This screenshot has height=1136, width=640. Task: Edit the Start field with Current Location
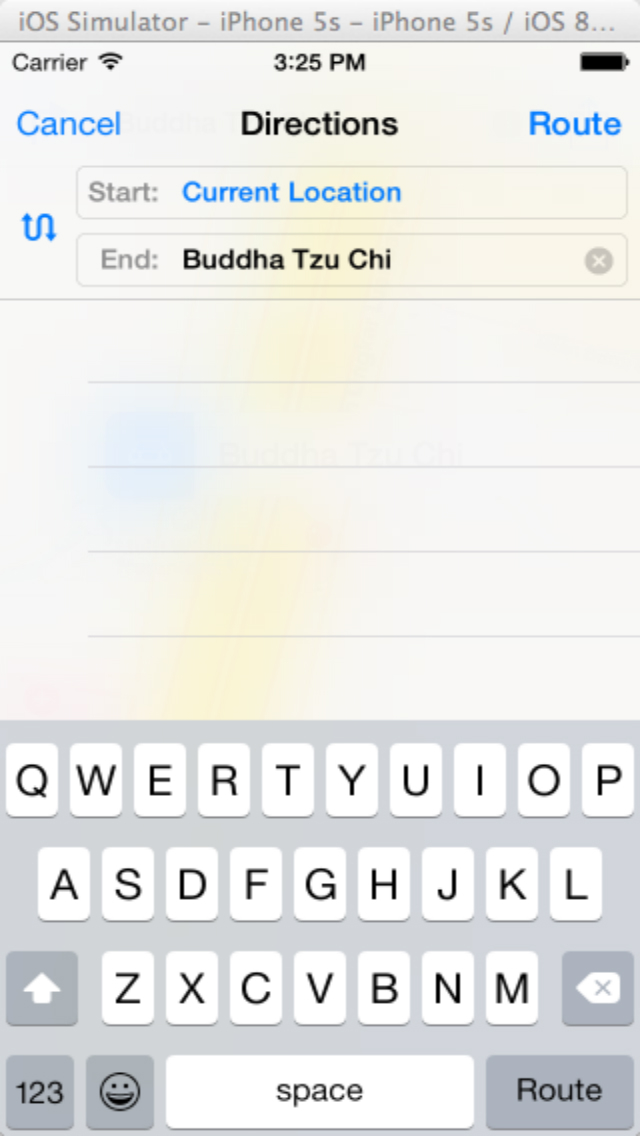(x=352, y=192)
